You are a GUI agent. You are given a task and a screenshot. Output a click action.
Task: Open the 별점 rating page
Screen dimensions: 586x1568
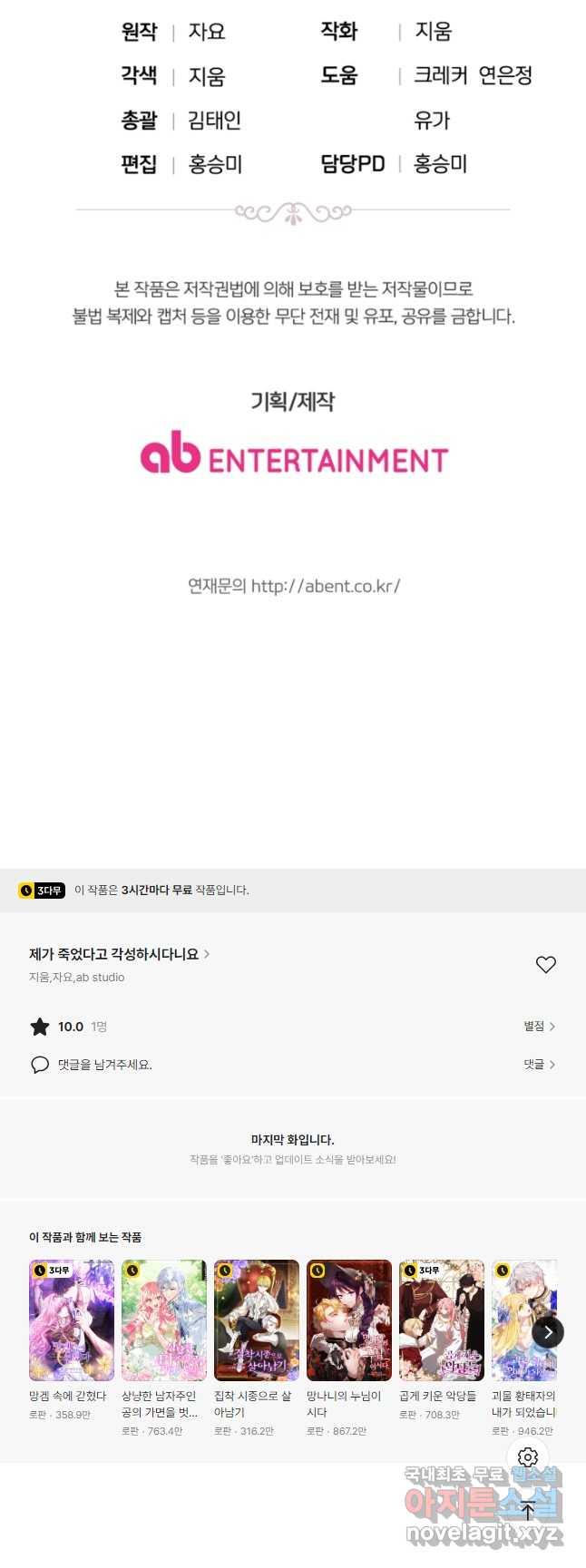pyautogui.click(x=539, y=1026)
